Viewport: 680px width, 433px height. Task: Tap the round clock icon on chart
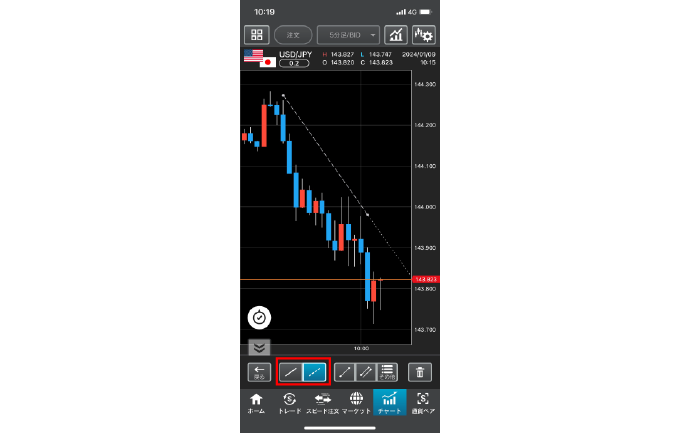[x=259, y=317]
